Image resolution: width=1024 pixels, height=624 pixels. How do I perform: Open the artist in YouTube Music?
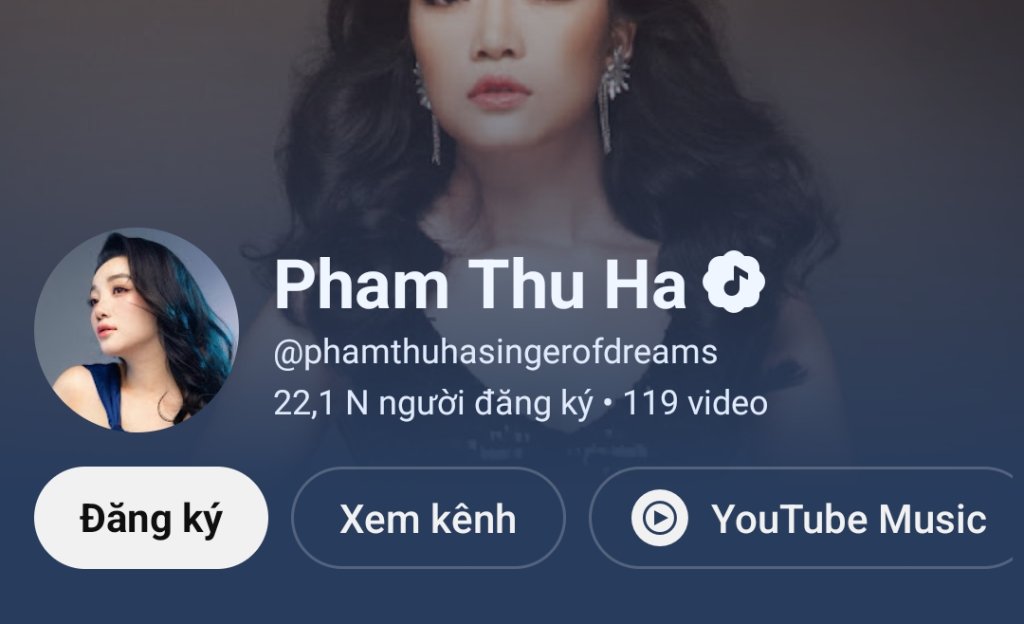point(810,518)
